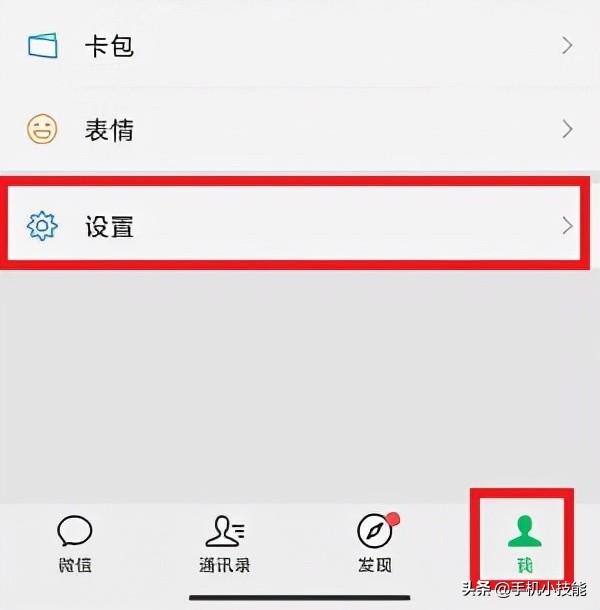The image size is (600, 610).
Task: Open the 表情 (Stickers) row
Action: (x=300, y=130)
